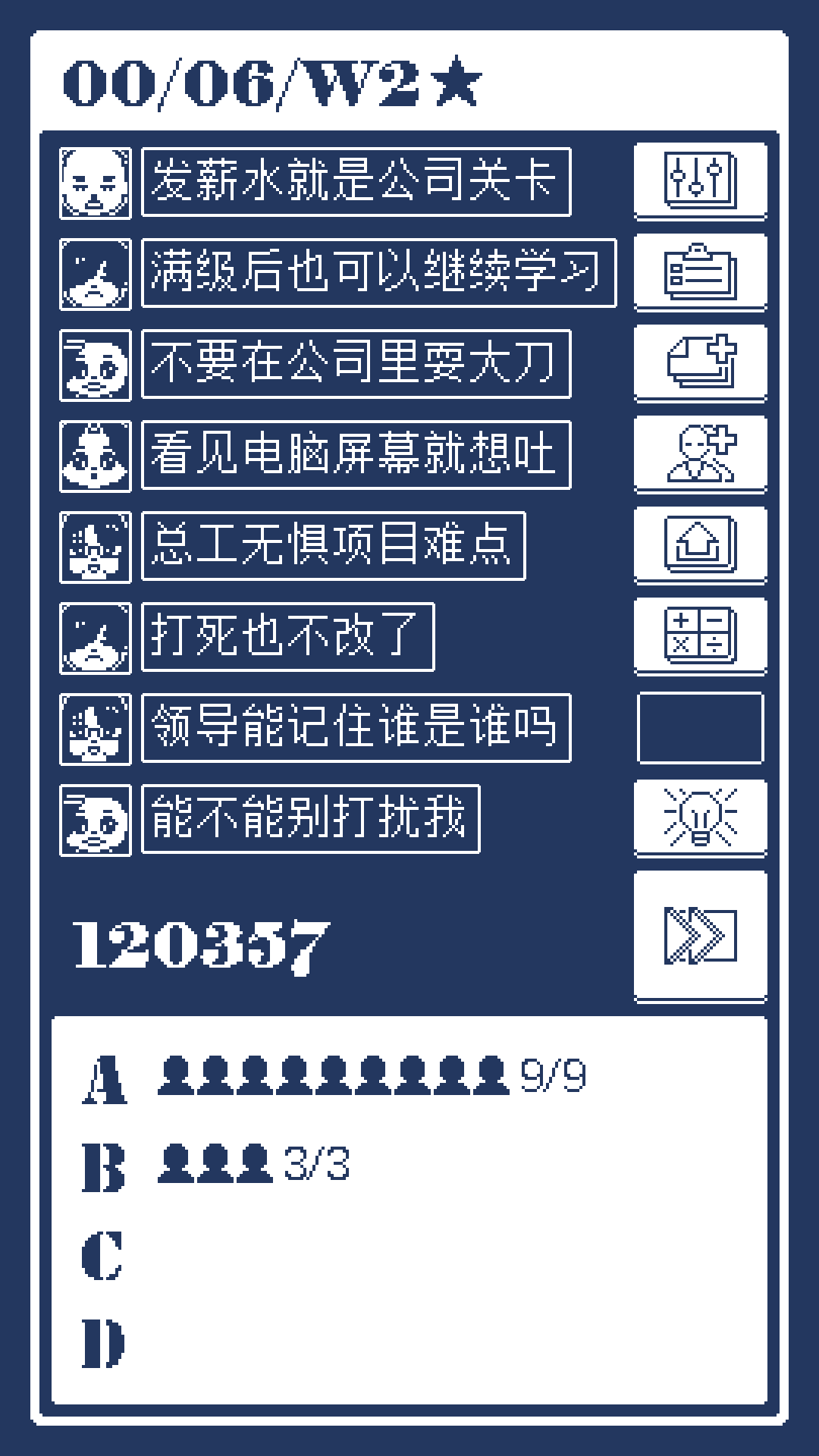819x1456 pixels.
Task: Tap the add new project button
Action: point(700,362)
